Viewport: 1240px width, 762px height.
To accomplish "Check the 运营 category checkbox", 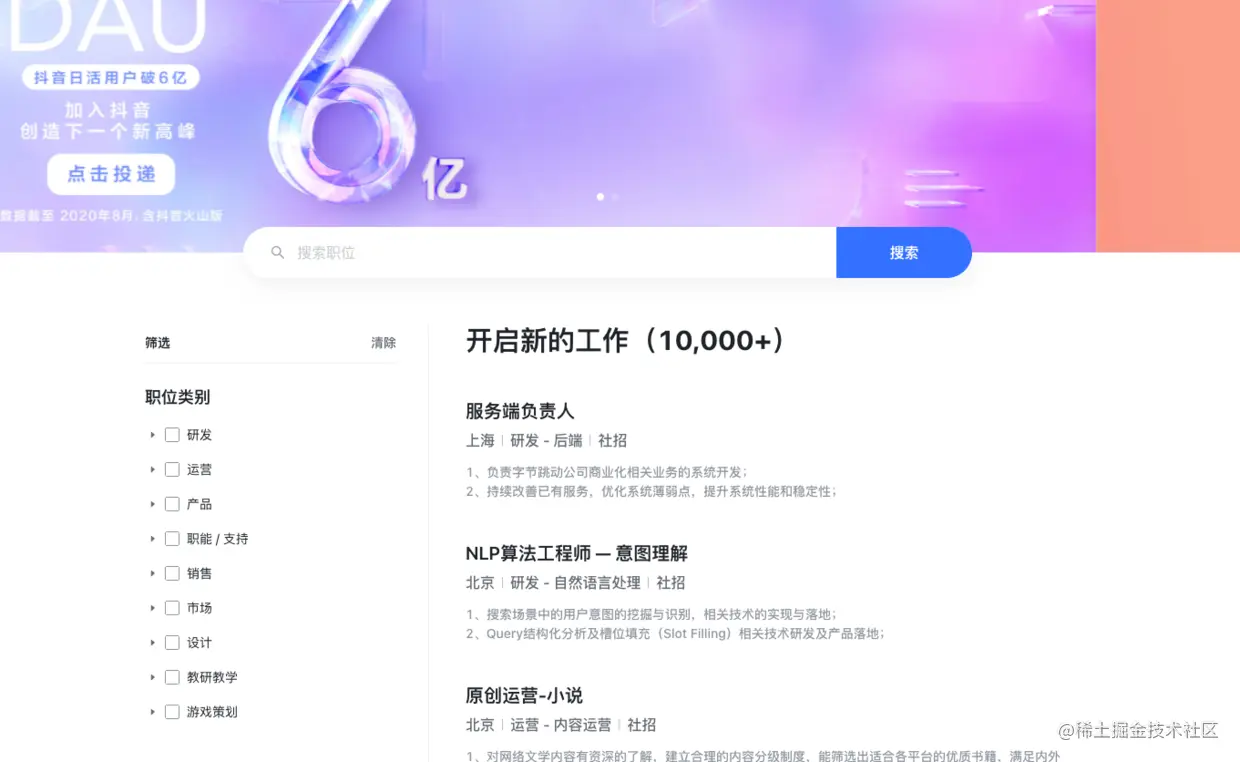I will pos(172,470).
